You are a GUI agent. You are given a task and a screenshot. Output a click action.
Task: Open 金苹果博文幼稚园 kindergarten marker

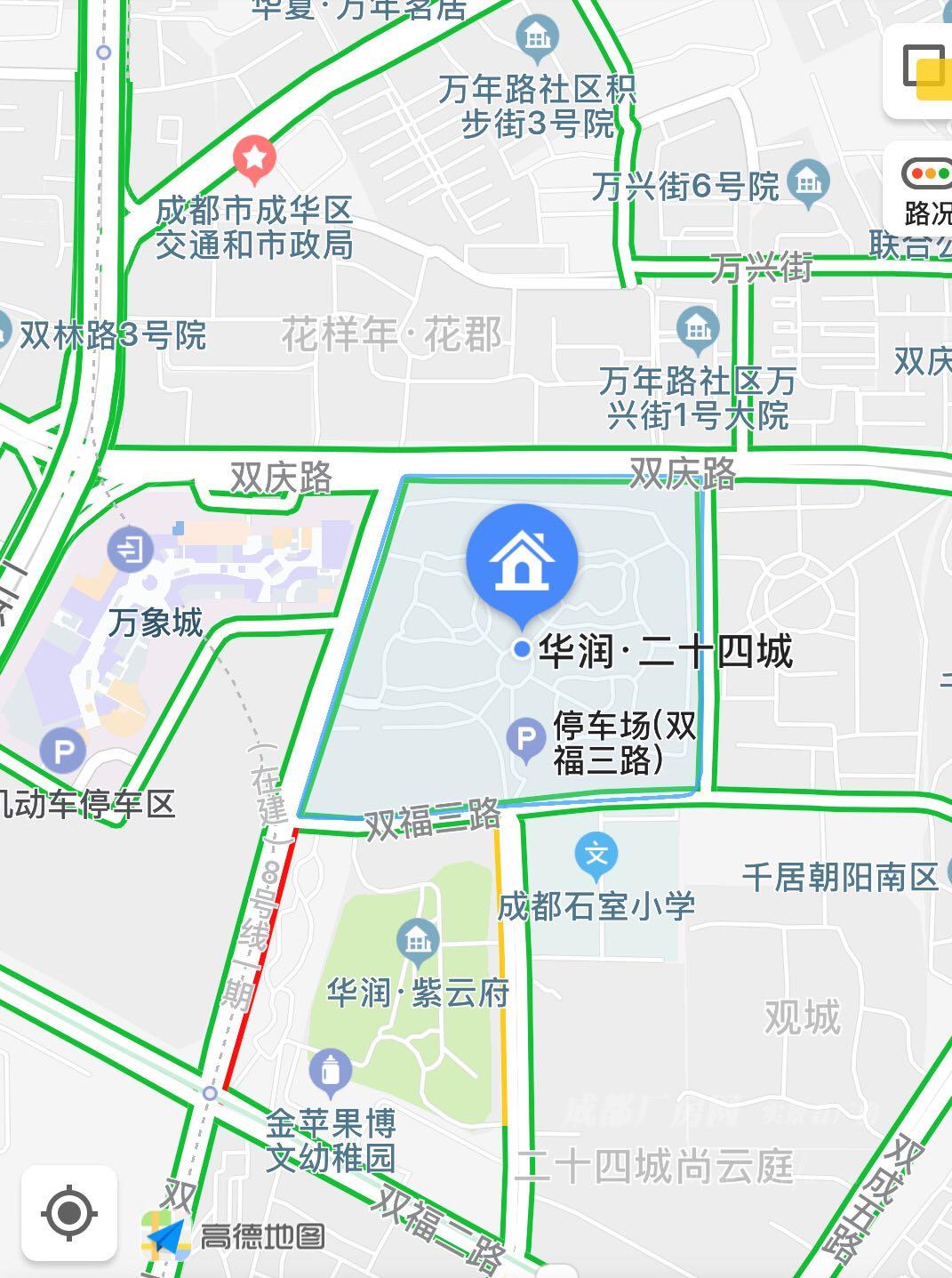(x=331, y=1071)
